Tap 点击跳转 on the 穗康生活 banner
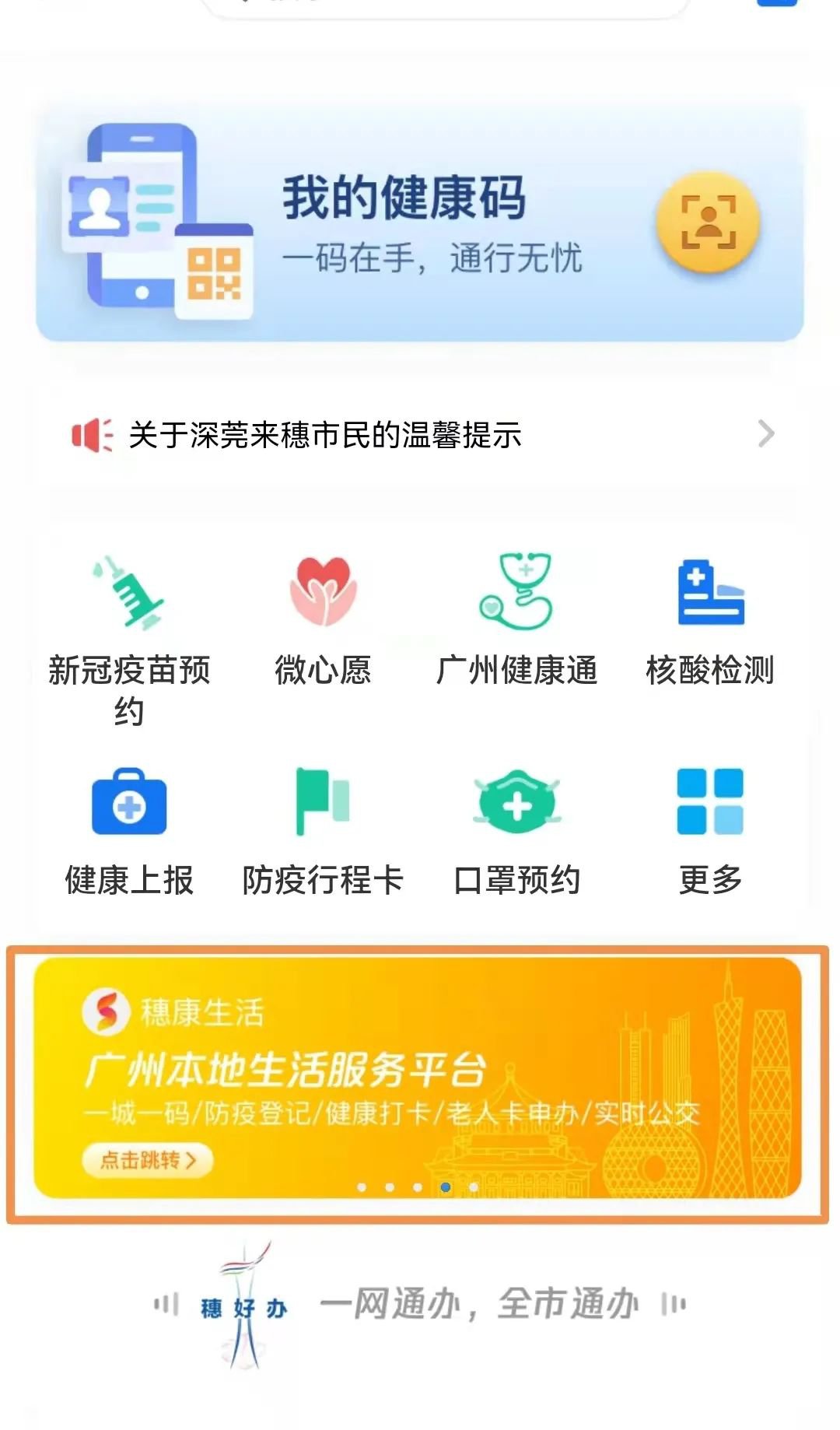This screenshot has width=840, height=1430. point(148,1160)
